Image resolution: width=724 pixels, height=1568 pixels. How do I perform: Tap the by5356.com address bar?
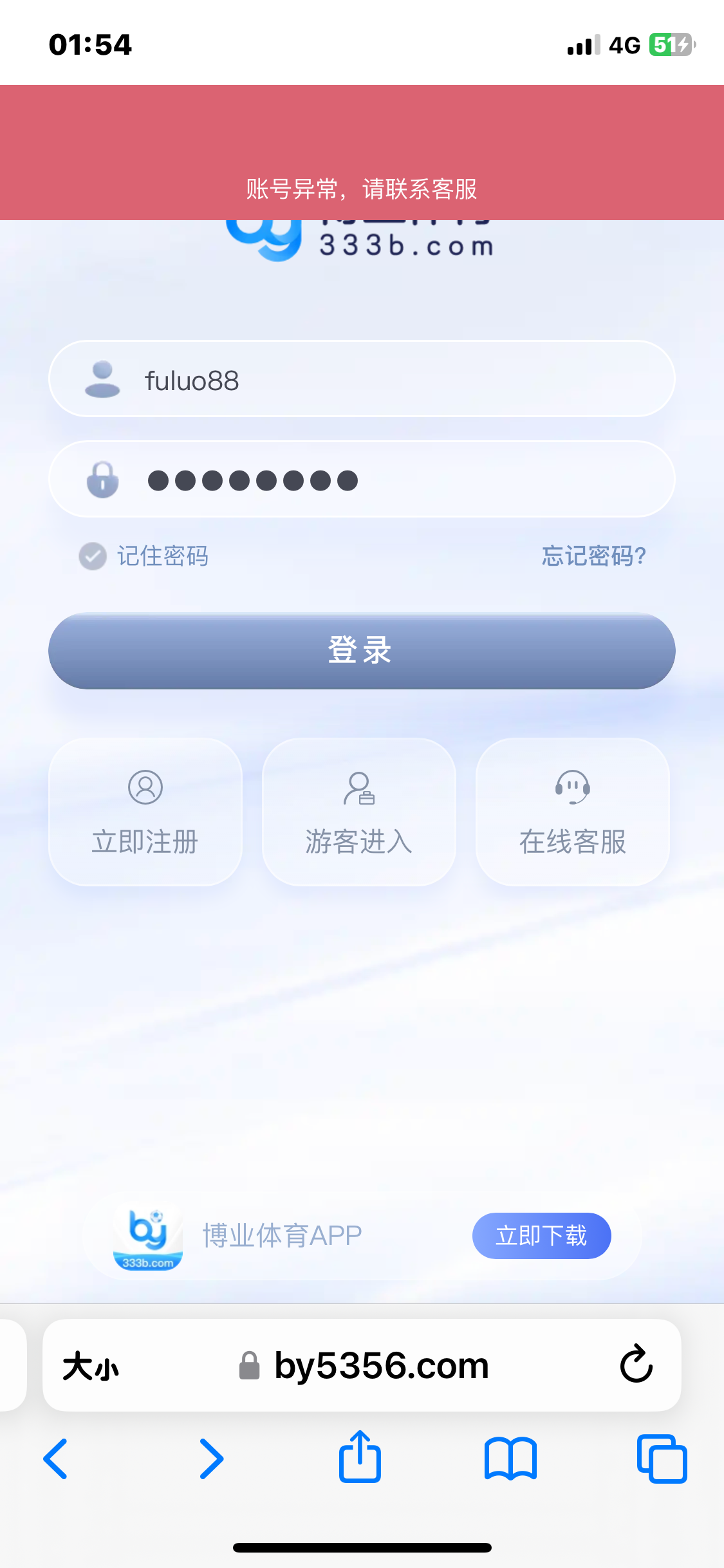click(x=364, y=1366)
